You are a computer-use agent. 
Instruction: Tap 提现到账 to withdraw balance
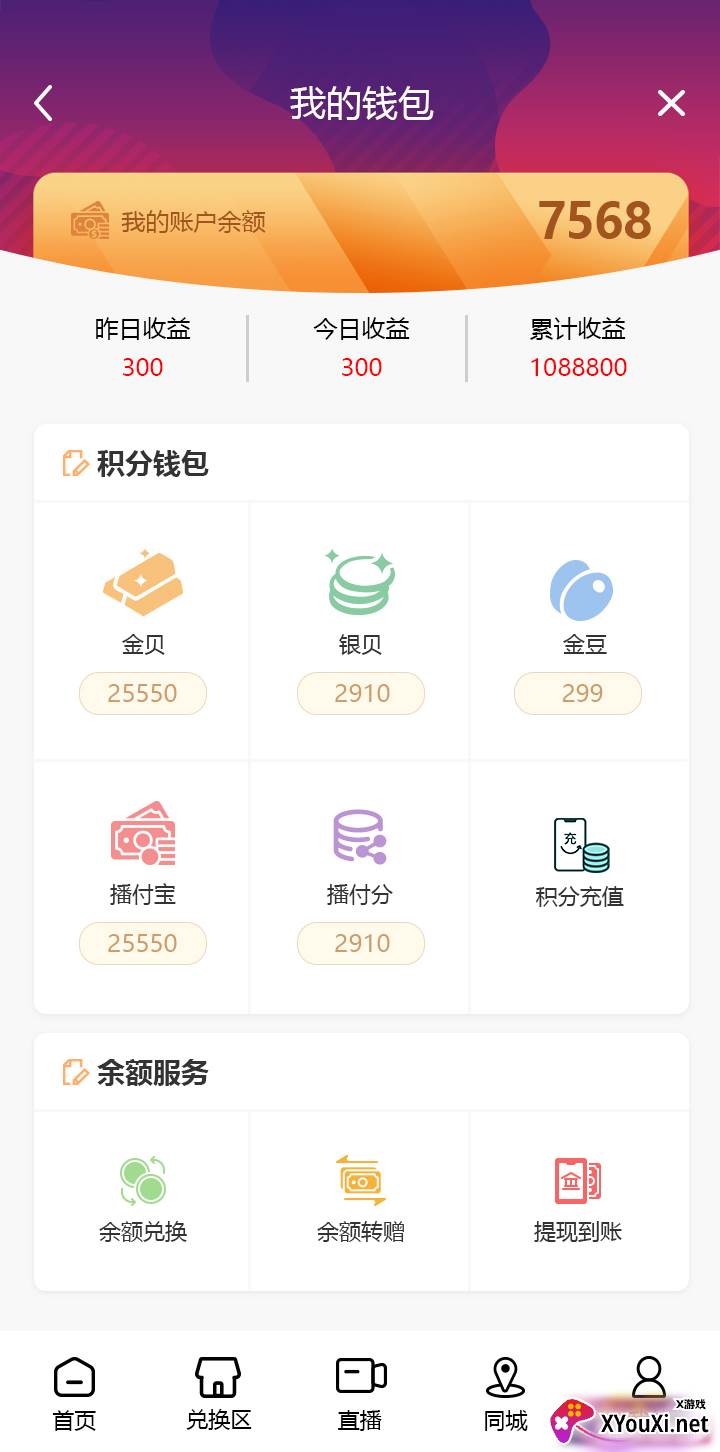tap(578, 1200)
